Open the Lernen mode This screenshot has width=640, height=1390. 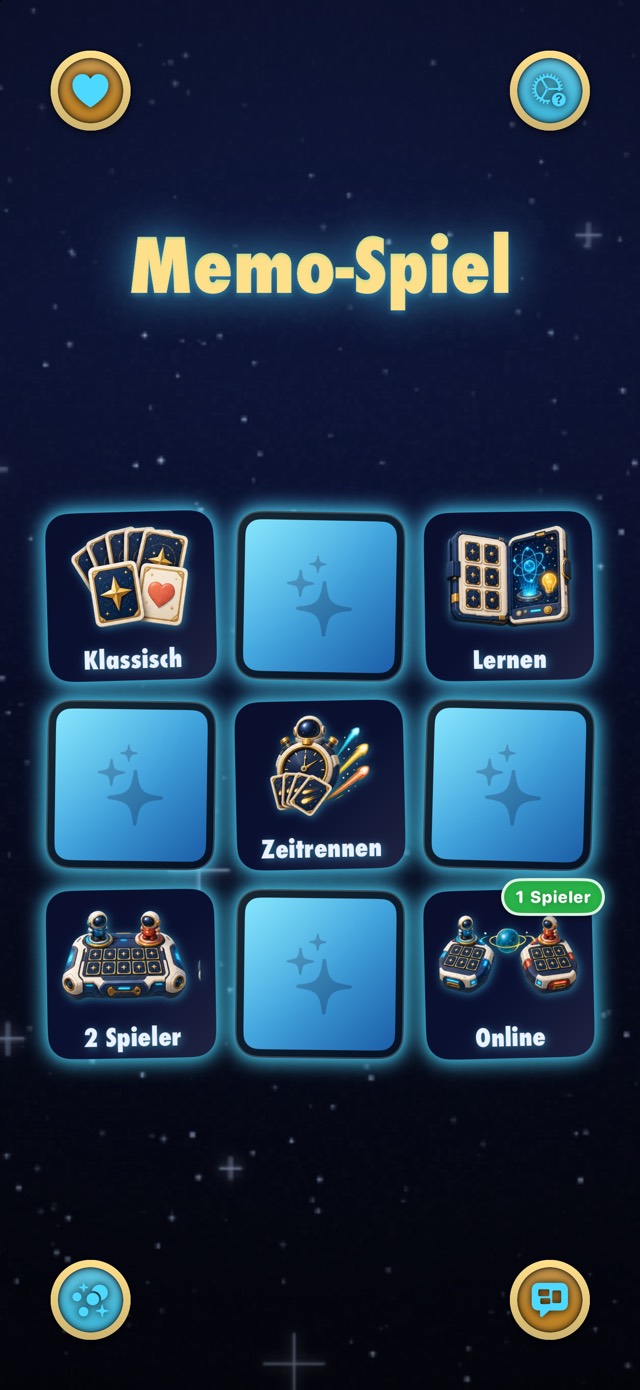pos(509,596)
